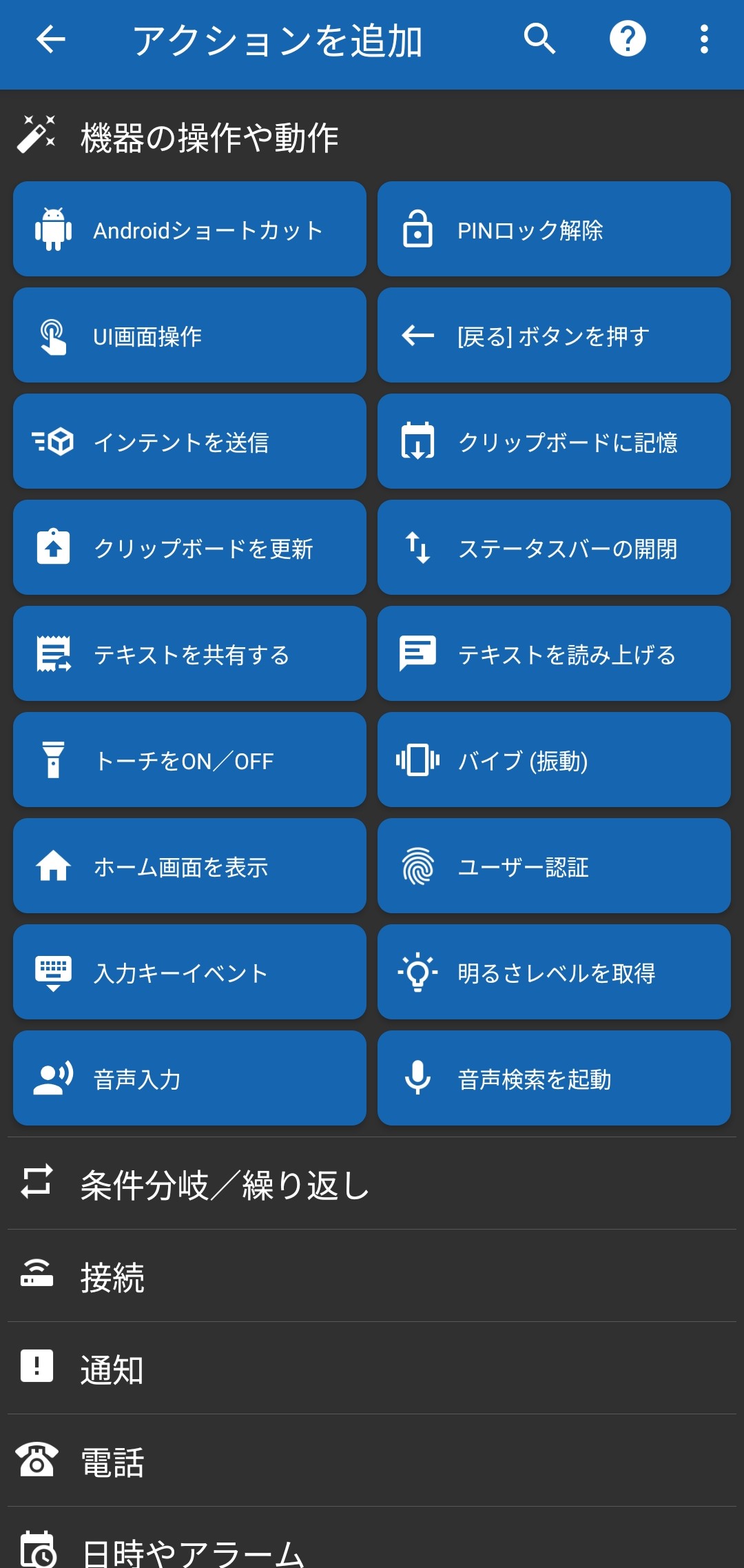744x1568 pixels.
Task: Open the 音声入力 voice input action
Action: click(x=189, y=1079)
